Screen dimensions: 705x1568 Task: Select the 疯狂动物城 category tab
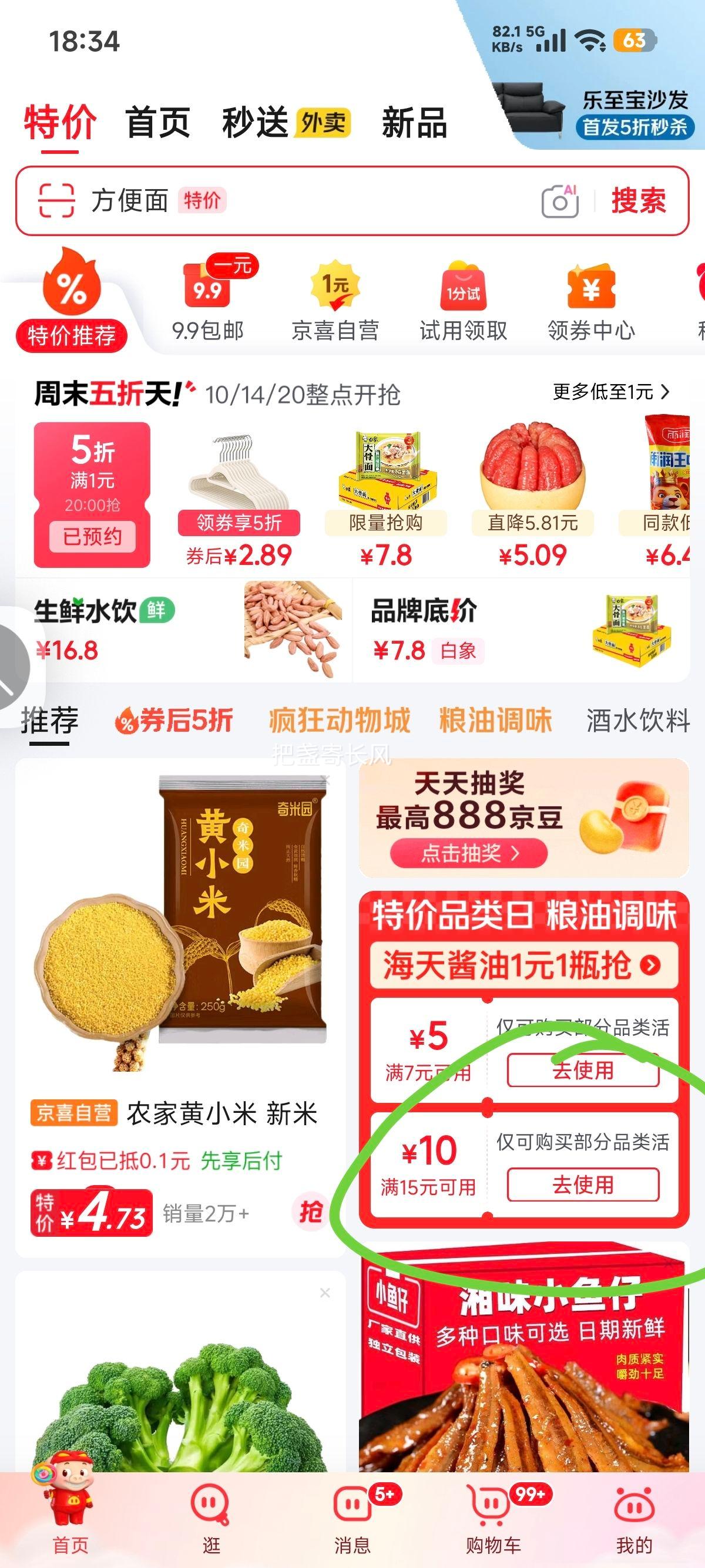click(x=338, y=718)
